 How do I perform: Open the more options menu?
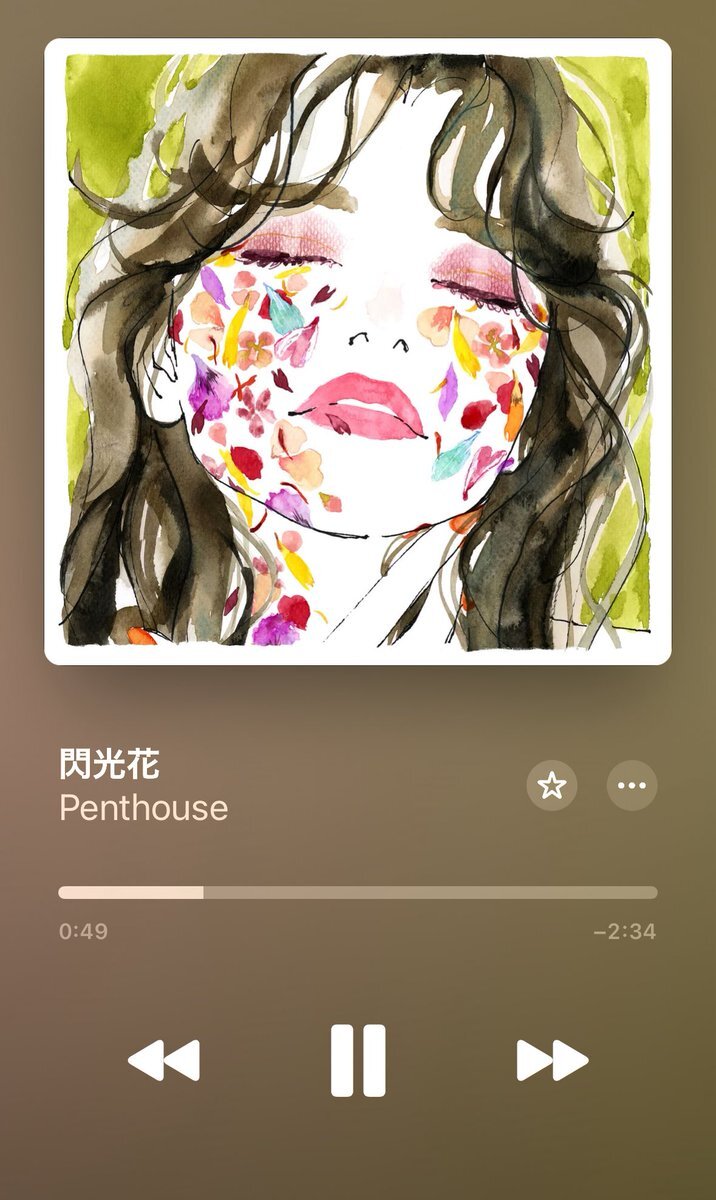pos(632,786)
